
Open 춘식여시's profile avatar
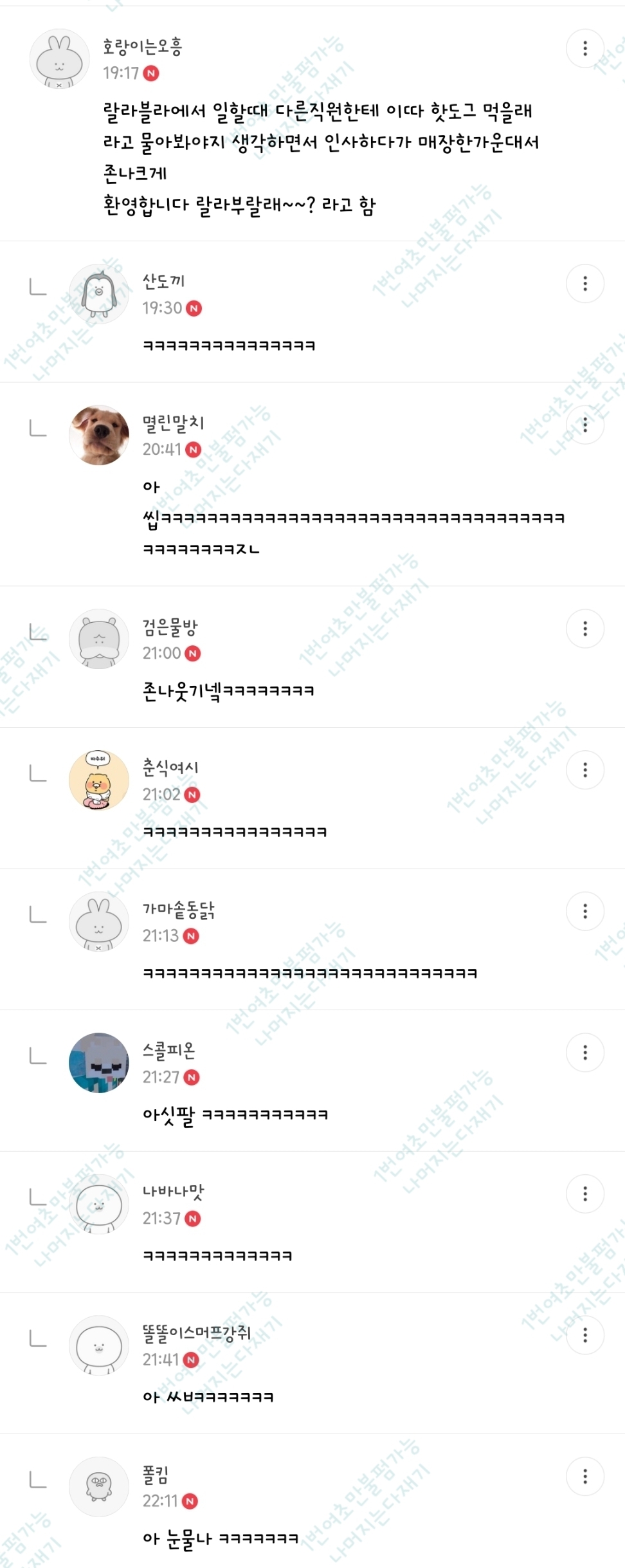99,780
